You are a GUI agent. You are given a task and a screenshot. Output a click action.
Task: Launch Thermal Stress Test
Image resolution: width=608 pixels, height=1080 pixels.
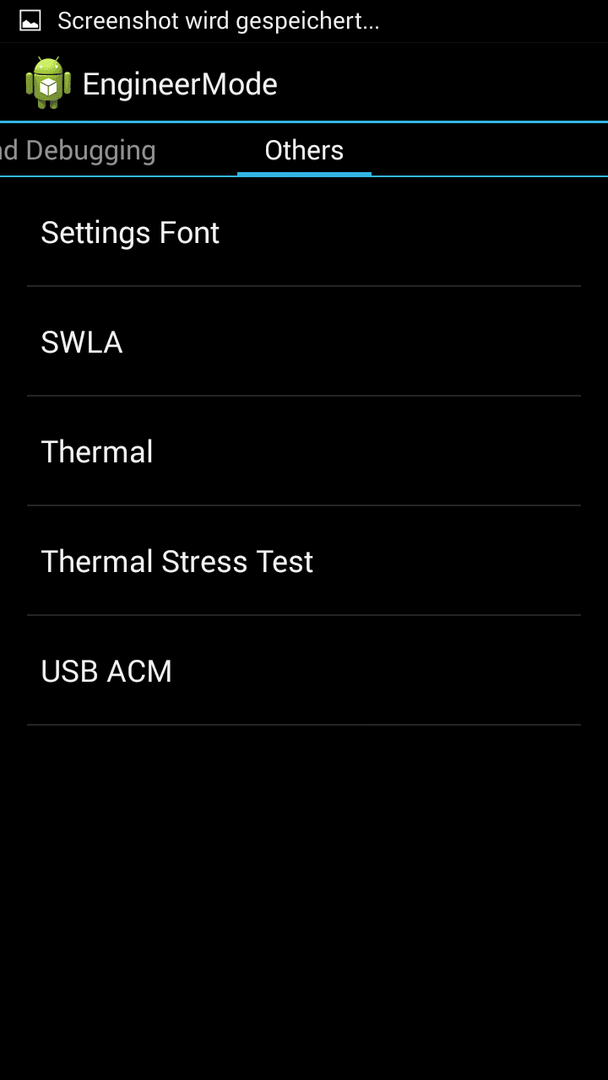click(304, 561)
